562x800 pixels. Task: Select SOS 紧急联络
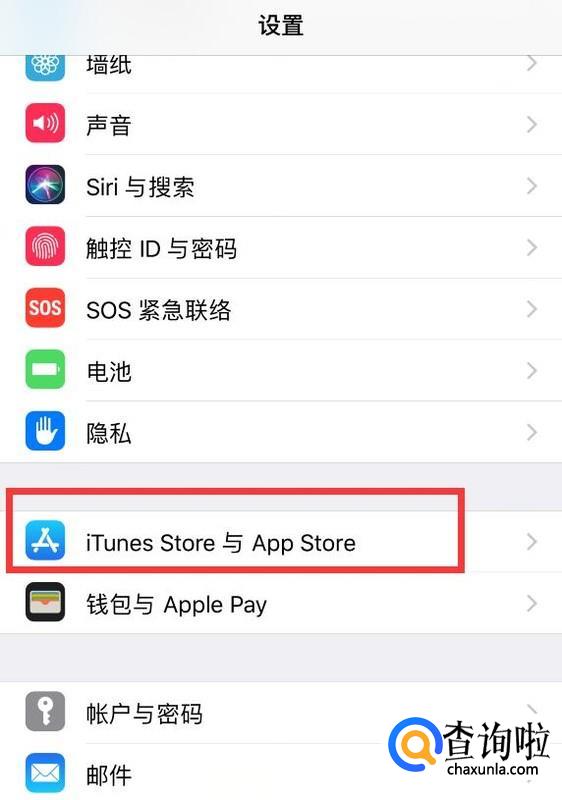point(281,309)
